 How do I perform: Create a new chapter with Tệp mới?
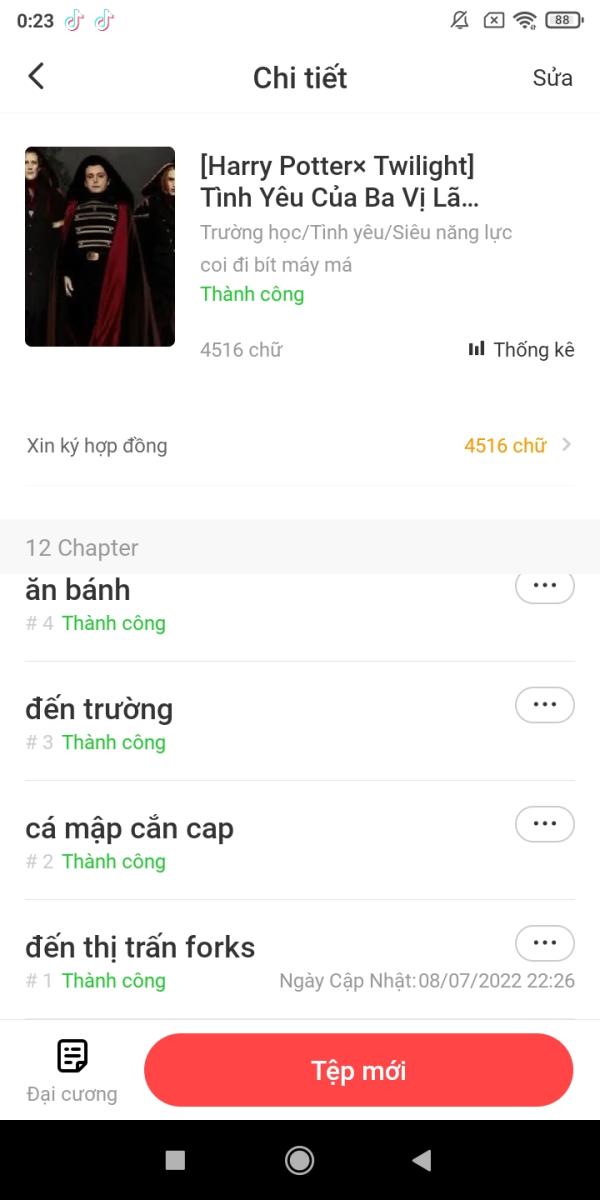(358, 1070)
